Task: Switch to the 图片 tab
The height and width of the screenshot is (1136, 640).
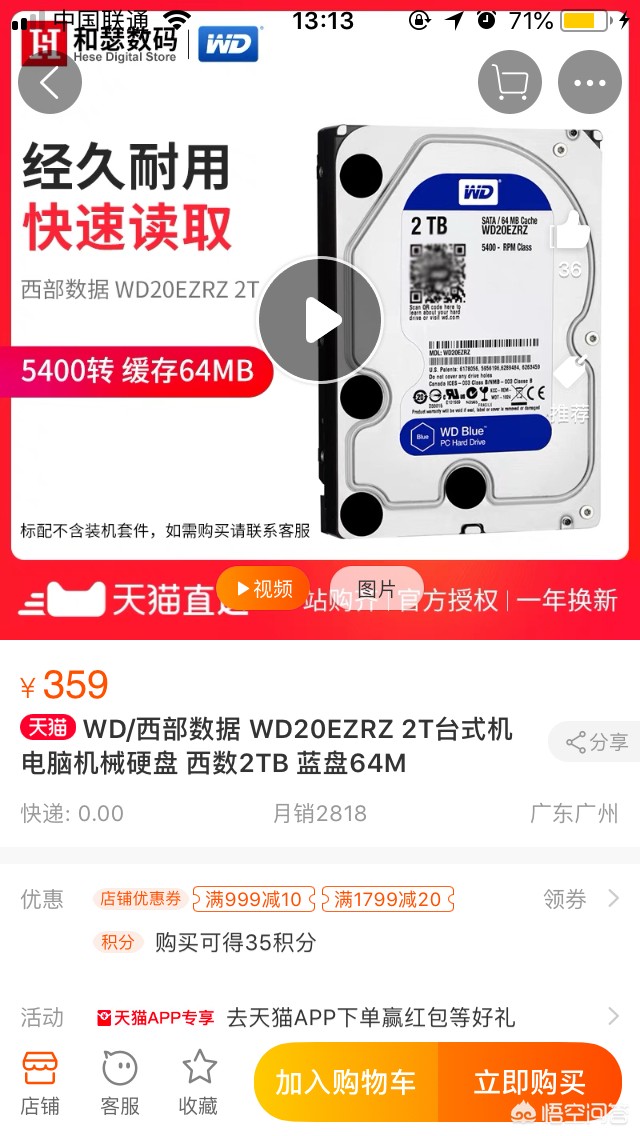Action: pos(376,588)
